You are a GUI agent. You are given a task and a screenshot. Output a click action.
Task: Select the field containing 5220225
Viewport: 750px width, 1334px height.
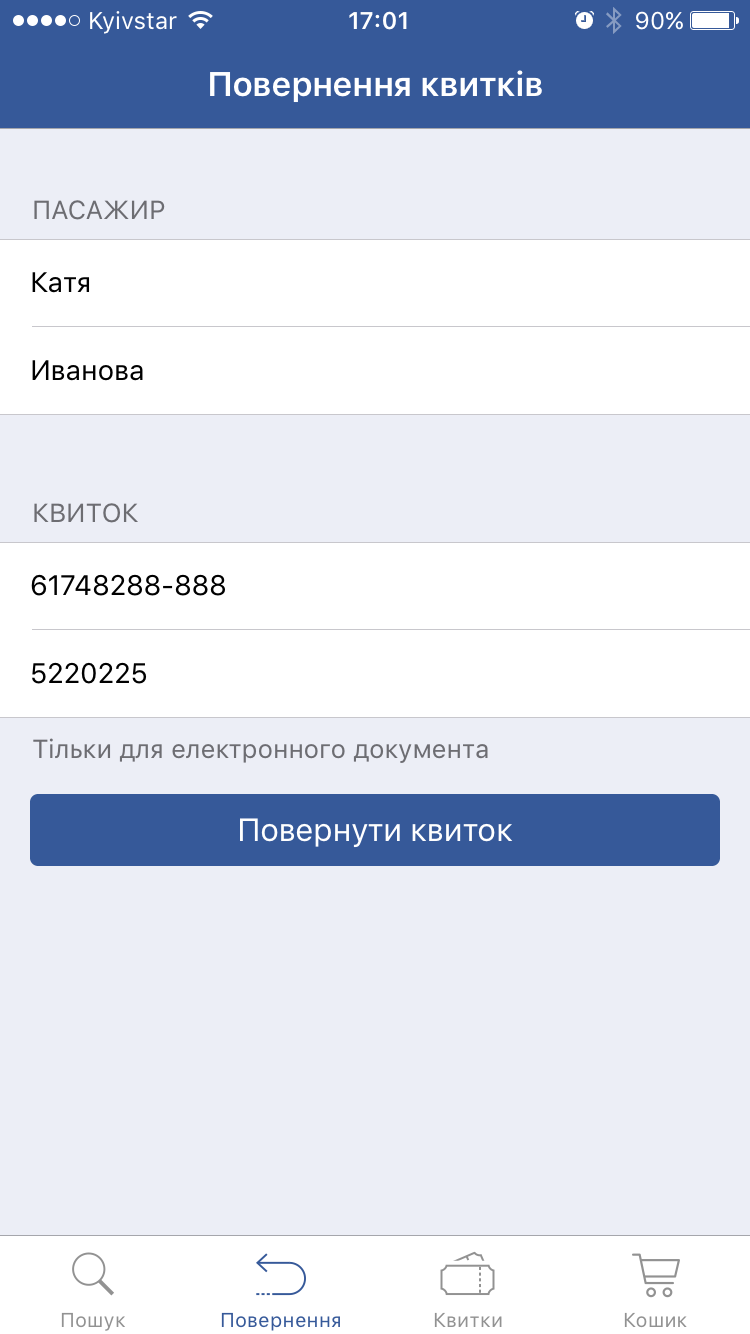click(375, 674)
